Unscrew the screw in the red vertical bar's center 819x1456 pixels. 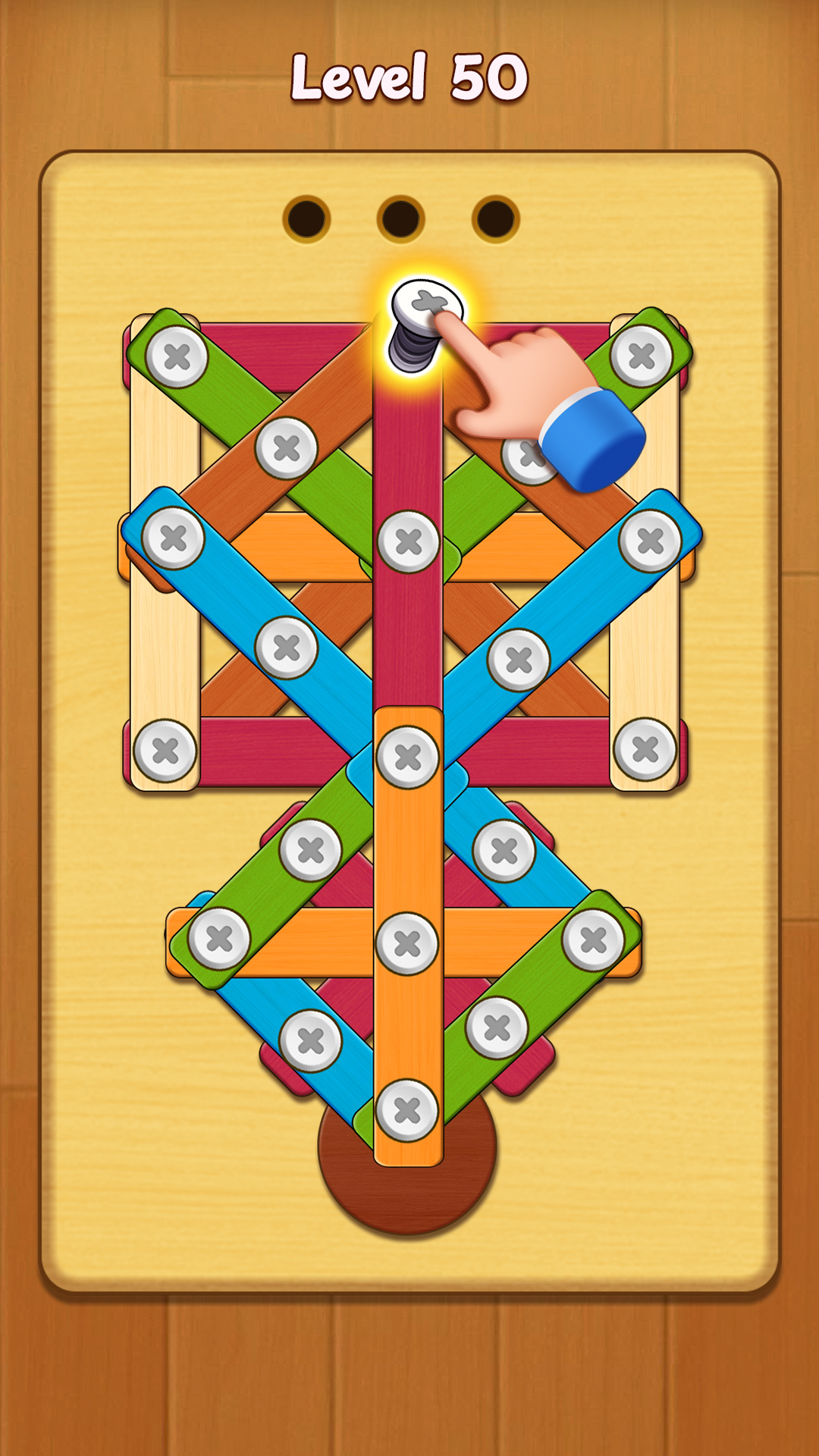(x=409, y=542)
